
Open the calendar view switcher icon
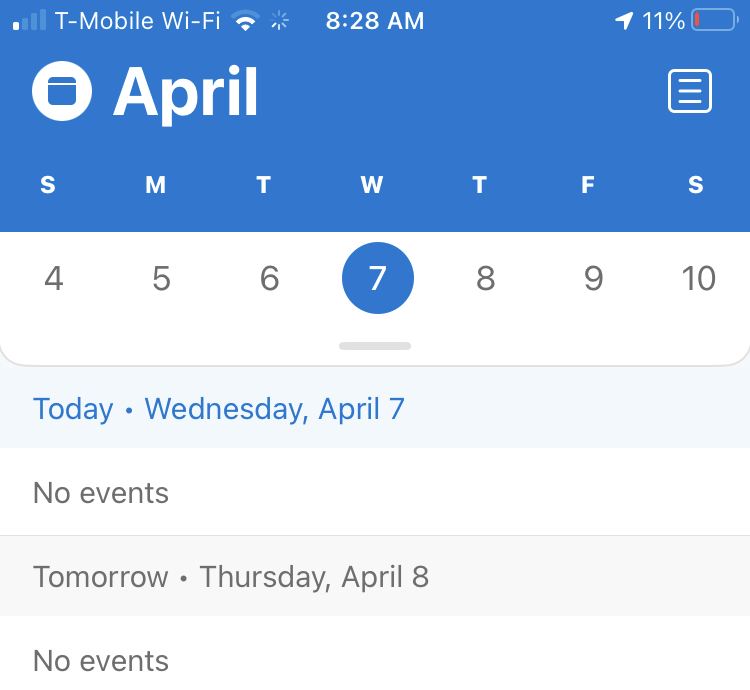pyautogui.click(x=689, y=91)
